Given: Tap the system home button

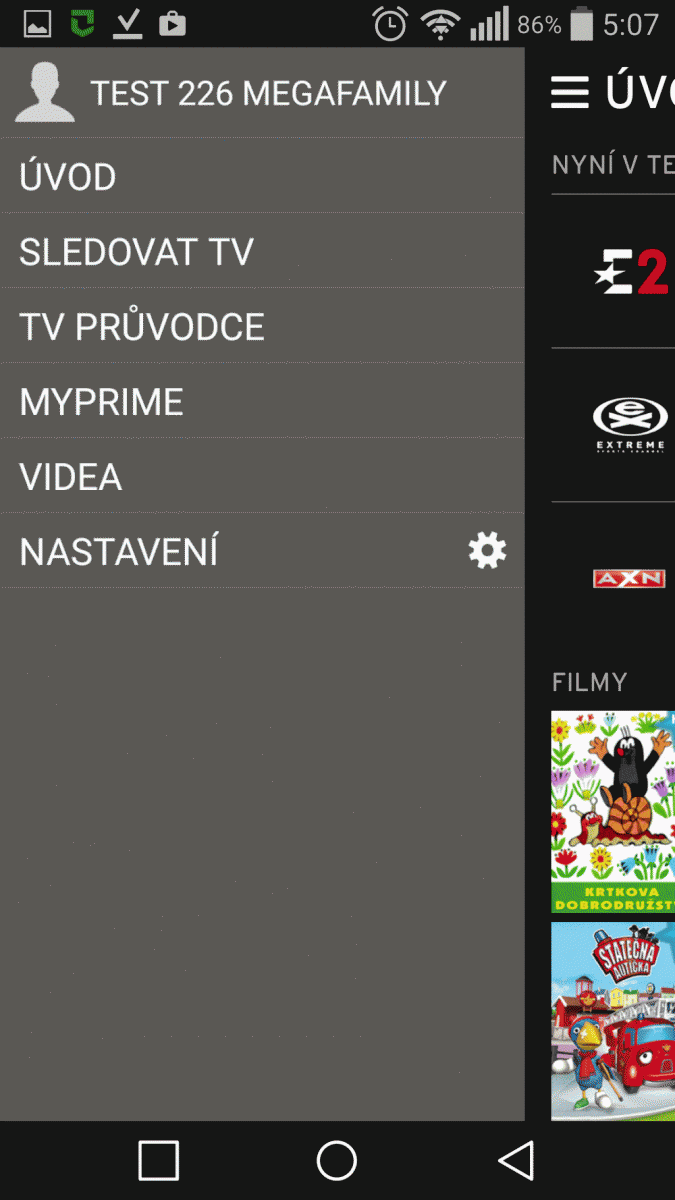Looking at the screenshot, I should [337, 1161].
